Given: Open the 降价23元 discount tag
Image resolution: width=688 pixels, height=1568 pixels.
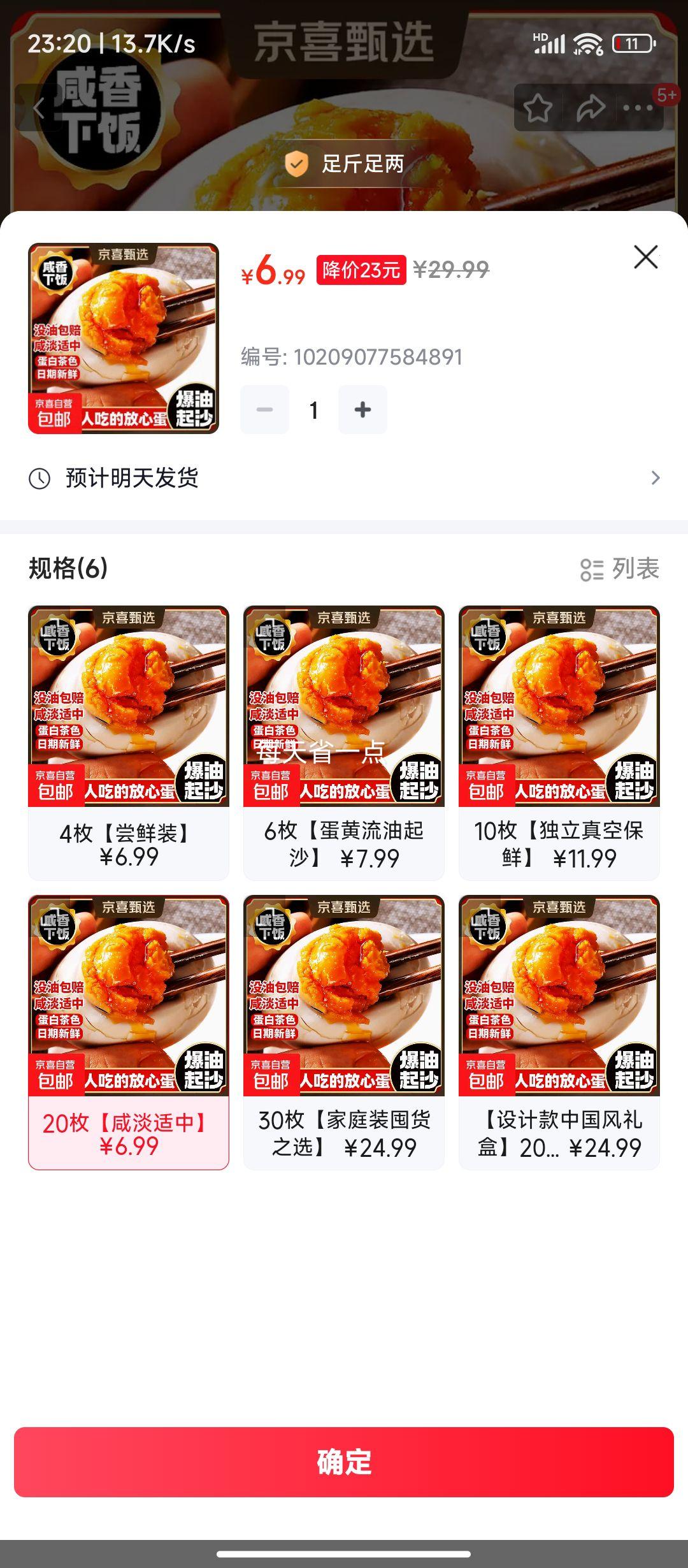Looking at the screenshot, I should click(x=361, y=270).
